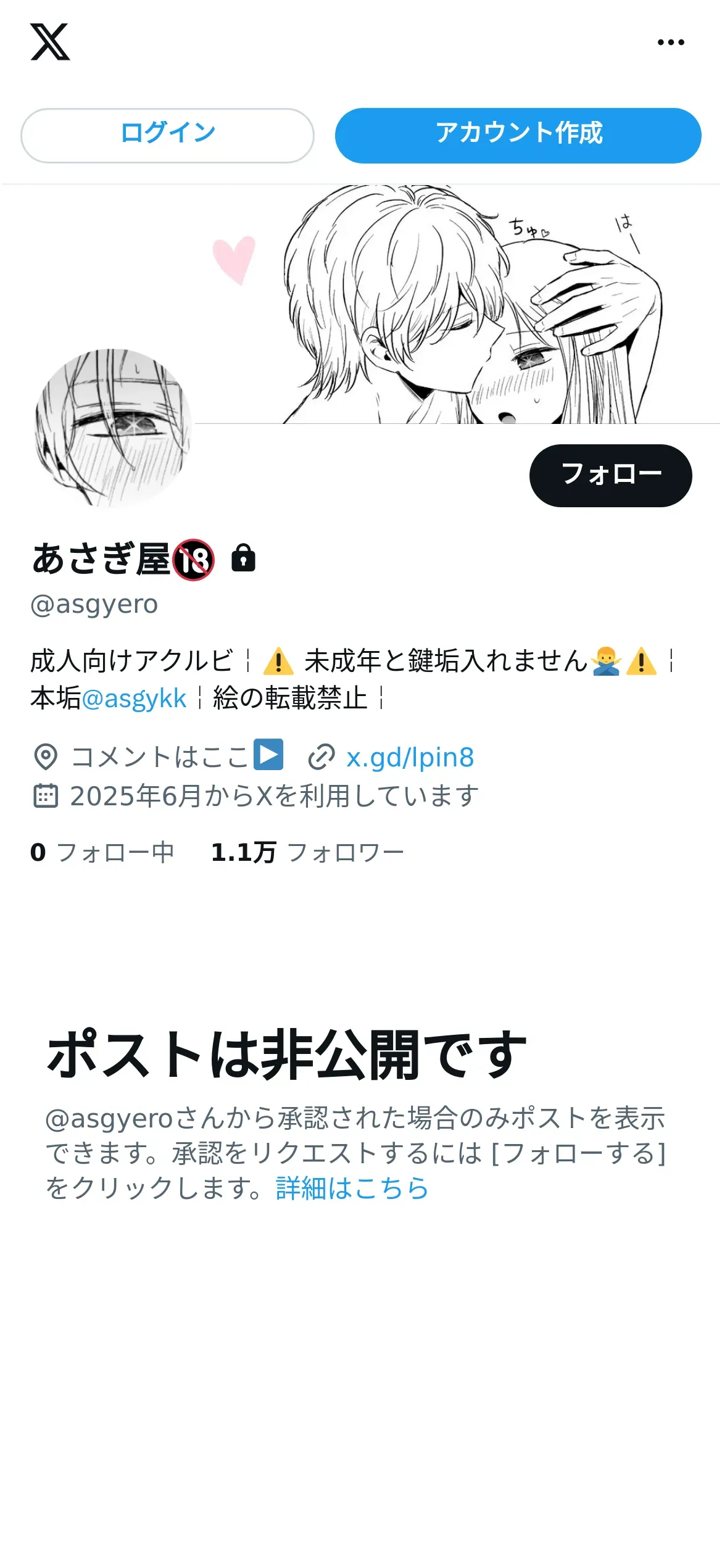View the フォロー中 following list
The image size is (722, 1568).
click(102, 853)
